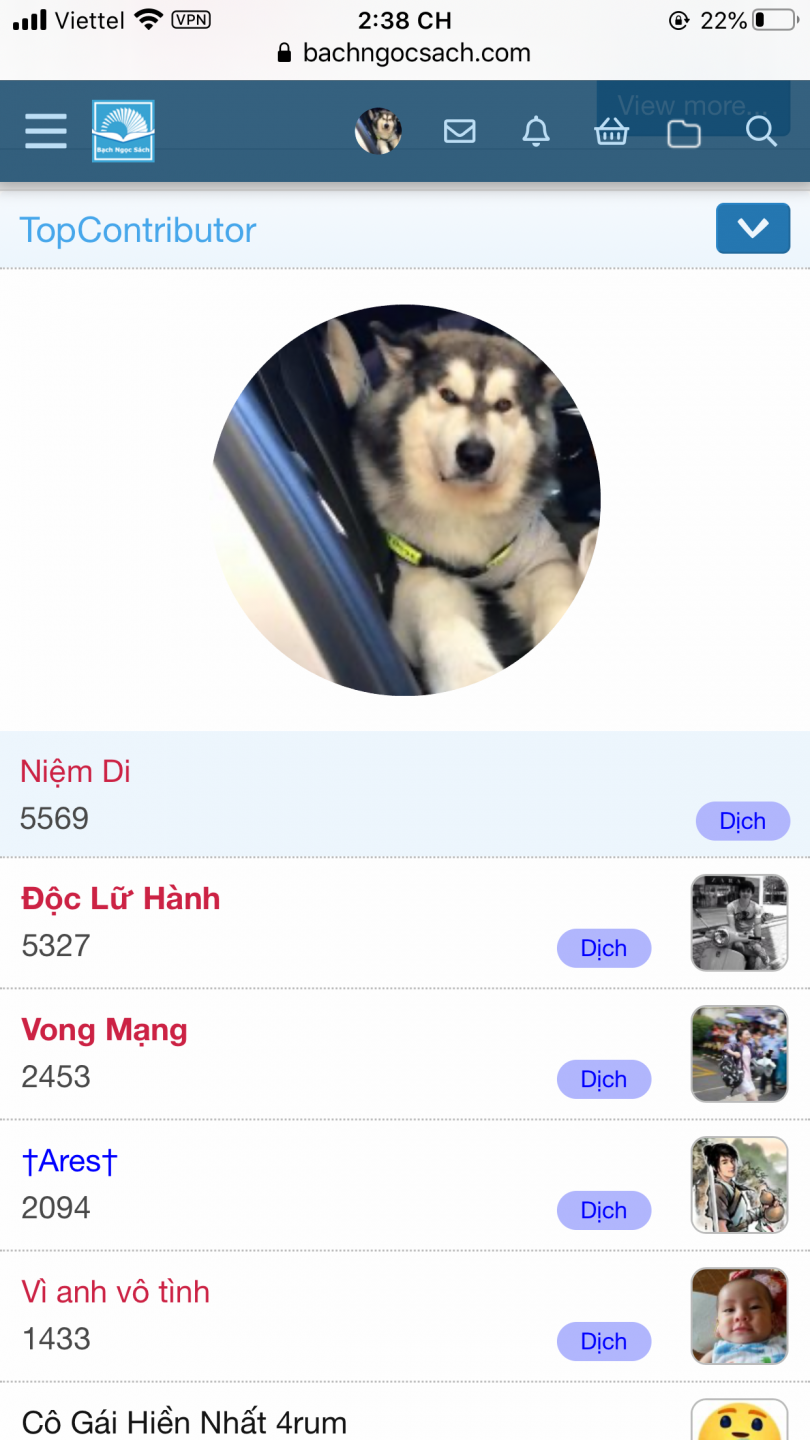Image resolution: width=810 pixels, height=1440 pixels.
Task: View Vong Mạng's profile
Action: [104, 1029]
